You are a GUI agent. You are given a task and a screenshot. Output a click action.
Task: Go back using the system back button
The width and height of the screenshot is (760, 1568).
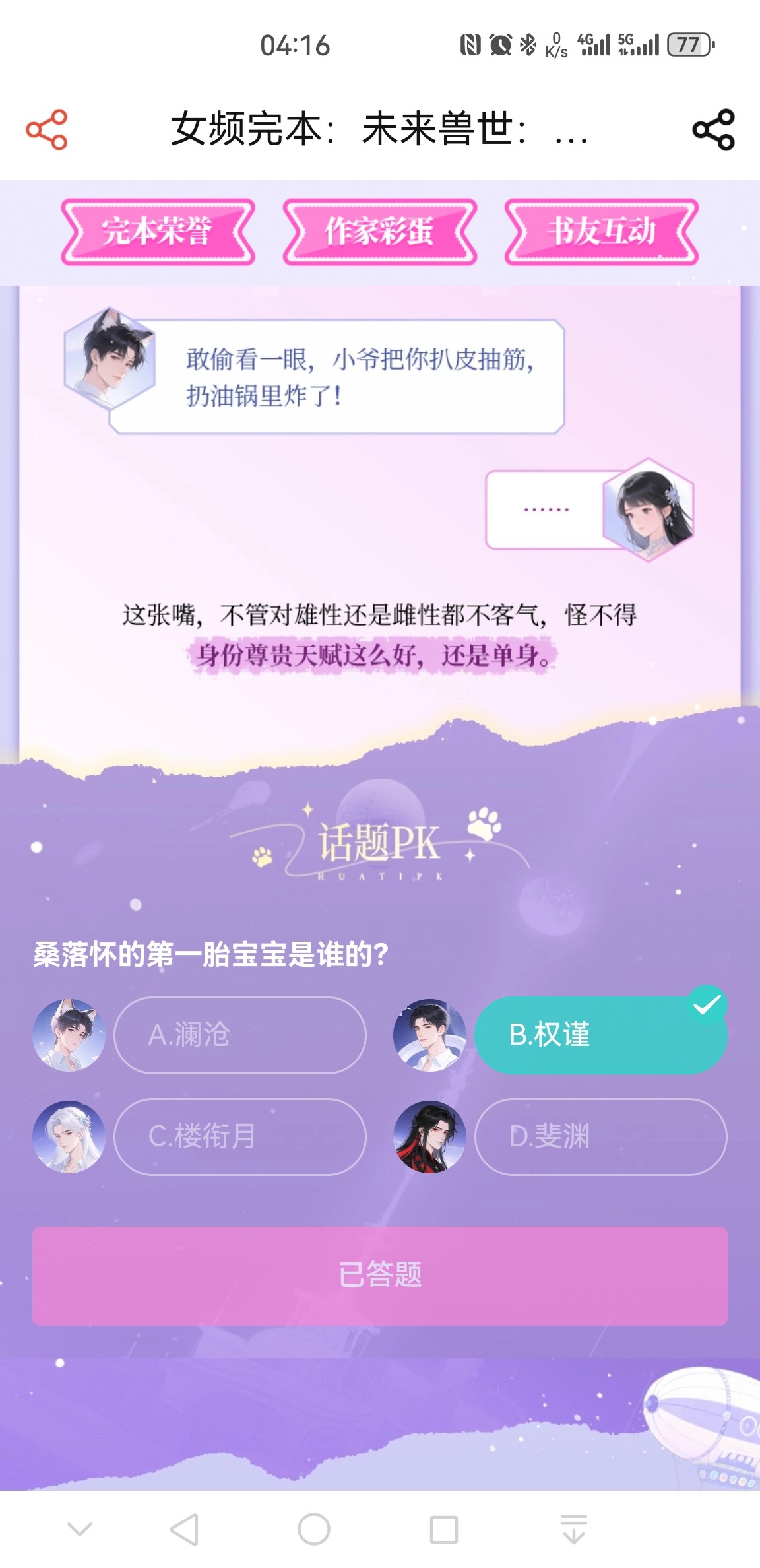point(184,1529)
